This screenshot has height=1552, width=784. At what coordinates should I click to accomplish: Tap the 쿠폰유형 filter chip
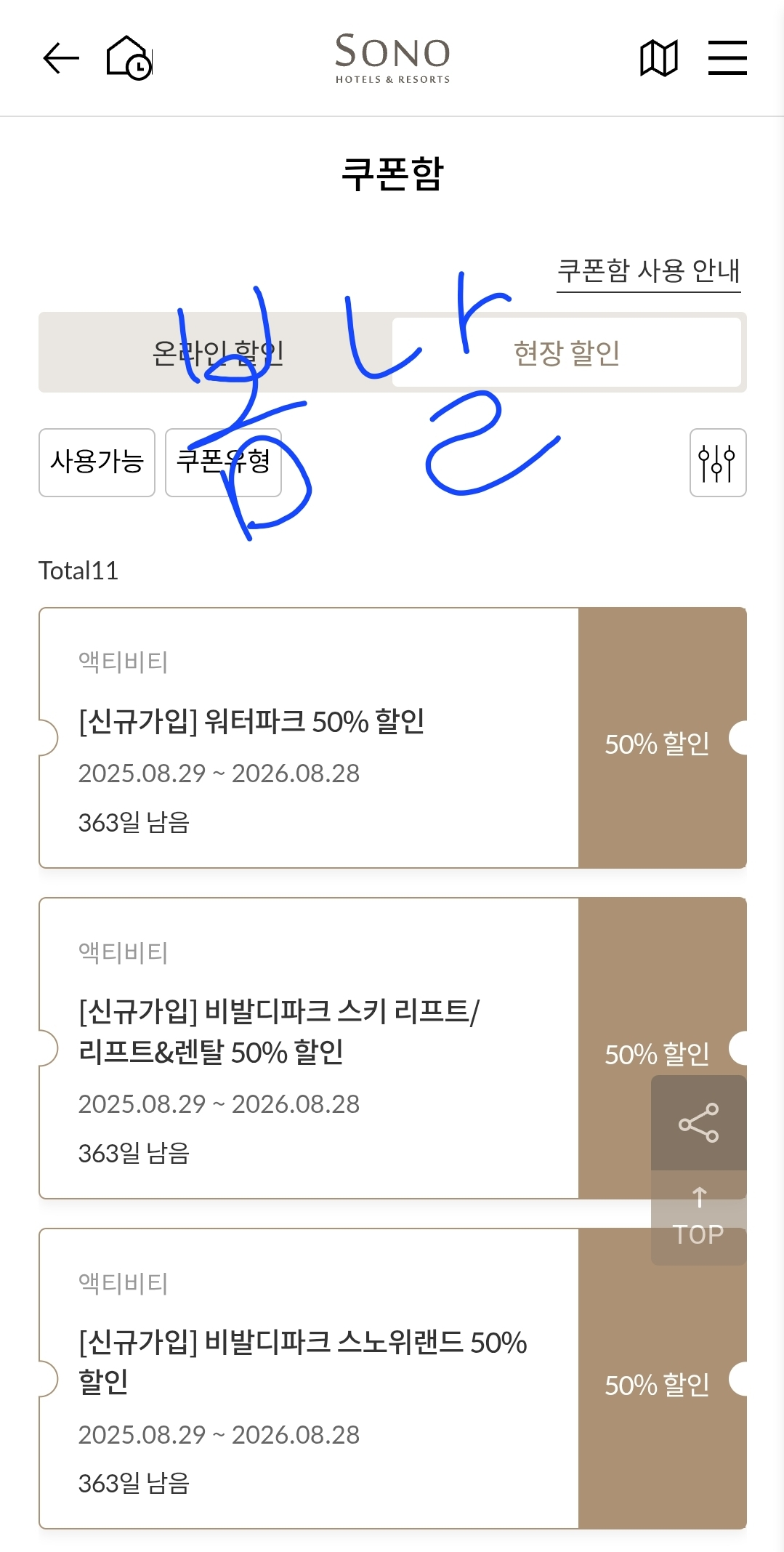click(x=223, y=462)
